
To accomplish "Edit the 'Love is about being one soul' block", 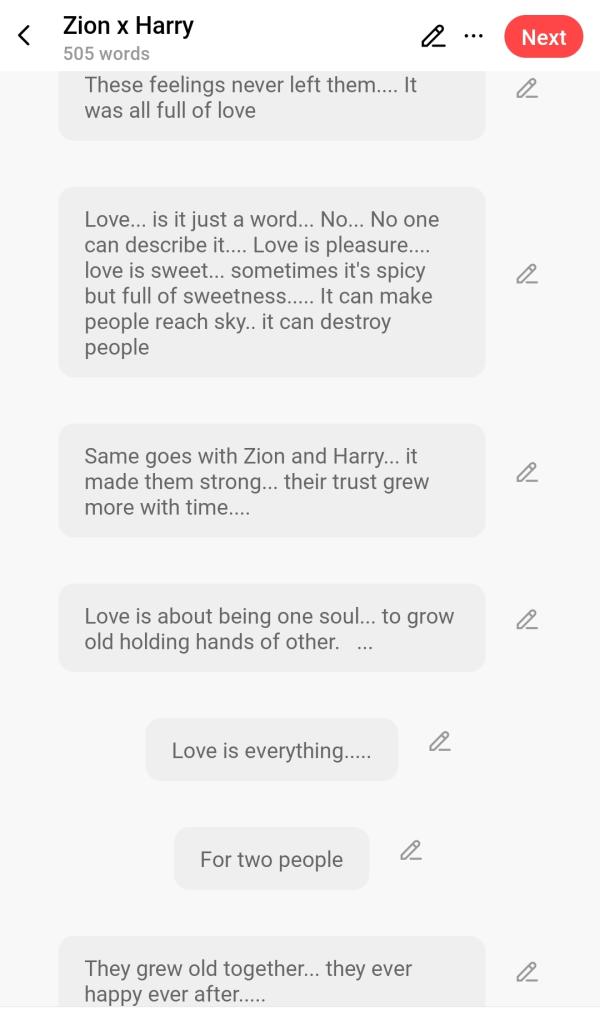I will click(527, 620).
